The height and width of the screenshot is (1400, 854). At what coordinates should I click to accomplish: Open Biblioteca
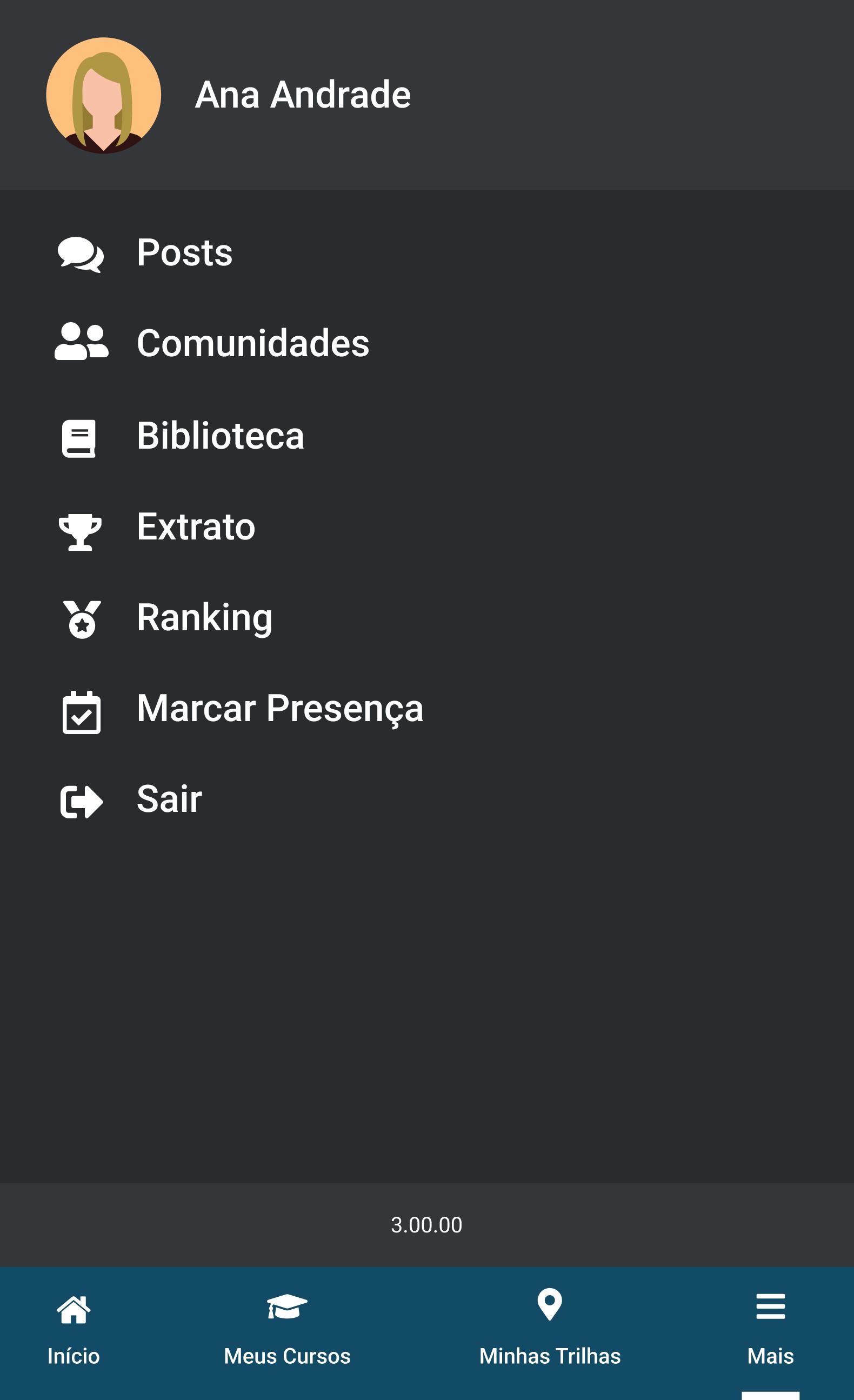426,436
